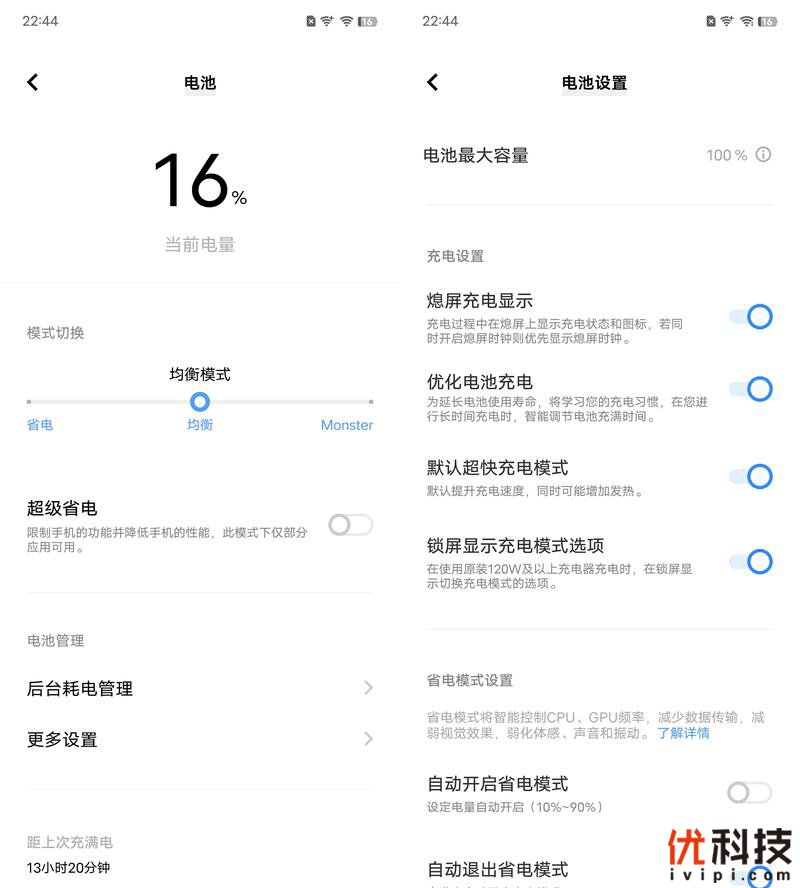This screenshot has width=800, height=888.
Task: Switch the mode slider to Monster
Action: point(370,402)
